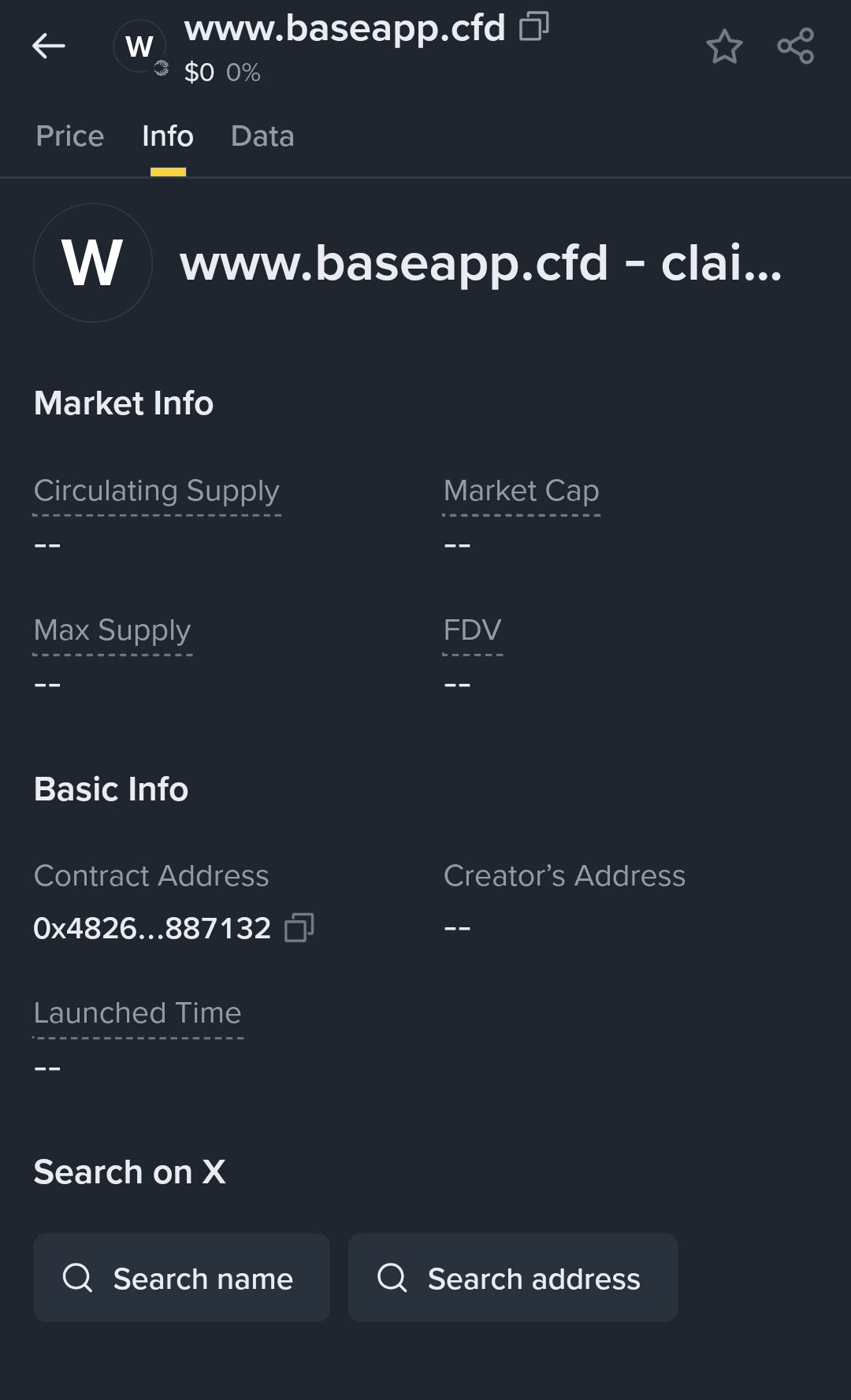Image resolution: width=851 pixels, height=1400 pixels.
Task: Go back using the arrow icon
Action: click(48, 46)
